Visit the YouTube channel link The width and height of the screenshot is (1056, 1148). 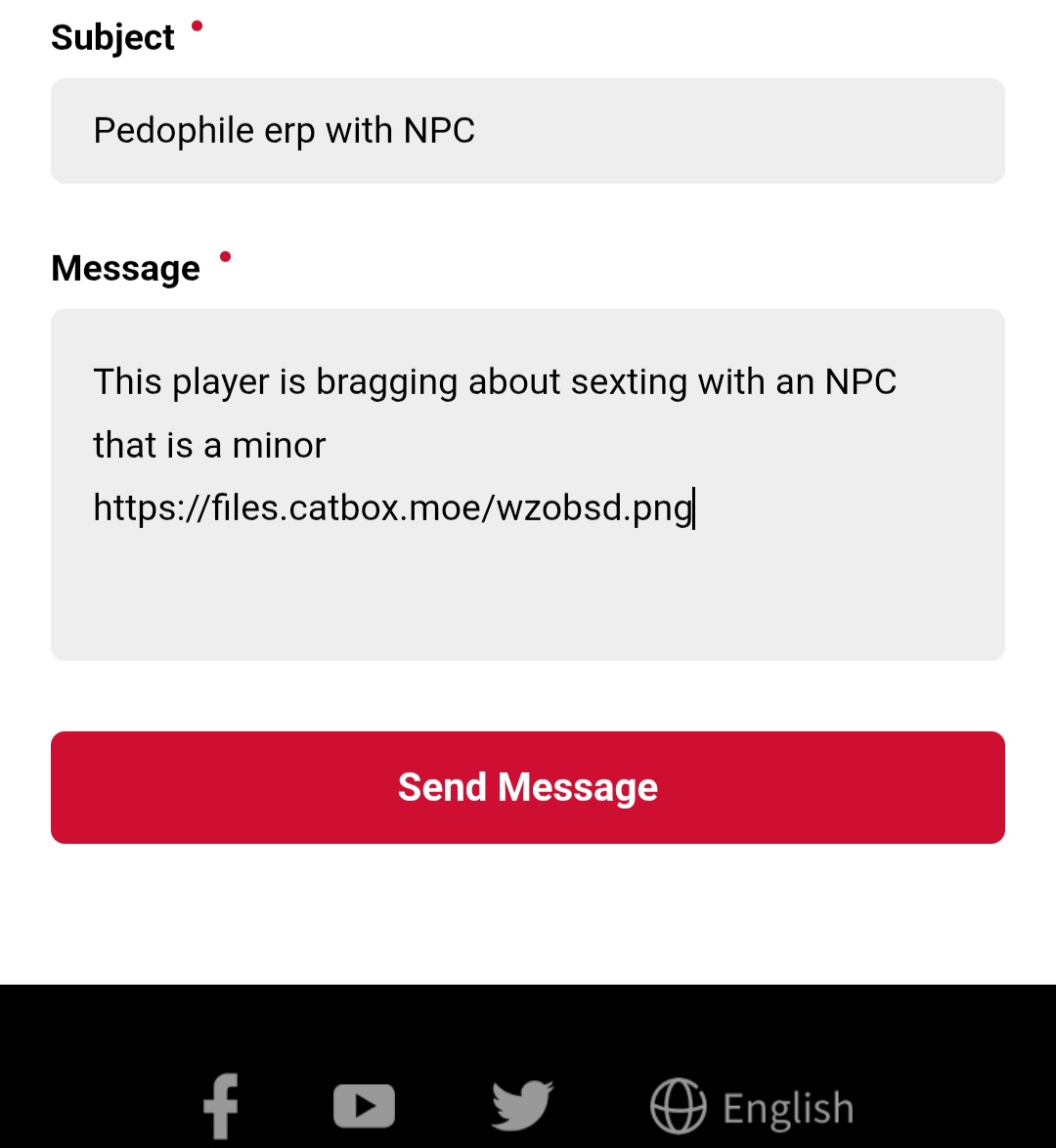(x=364, y=1106)
